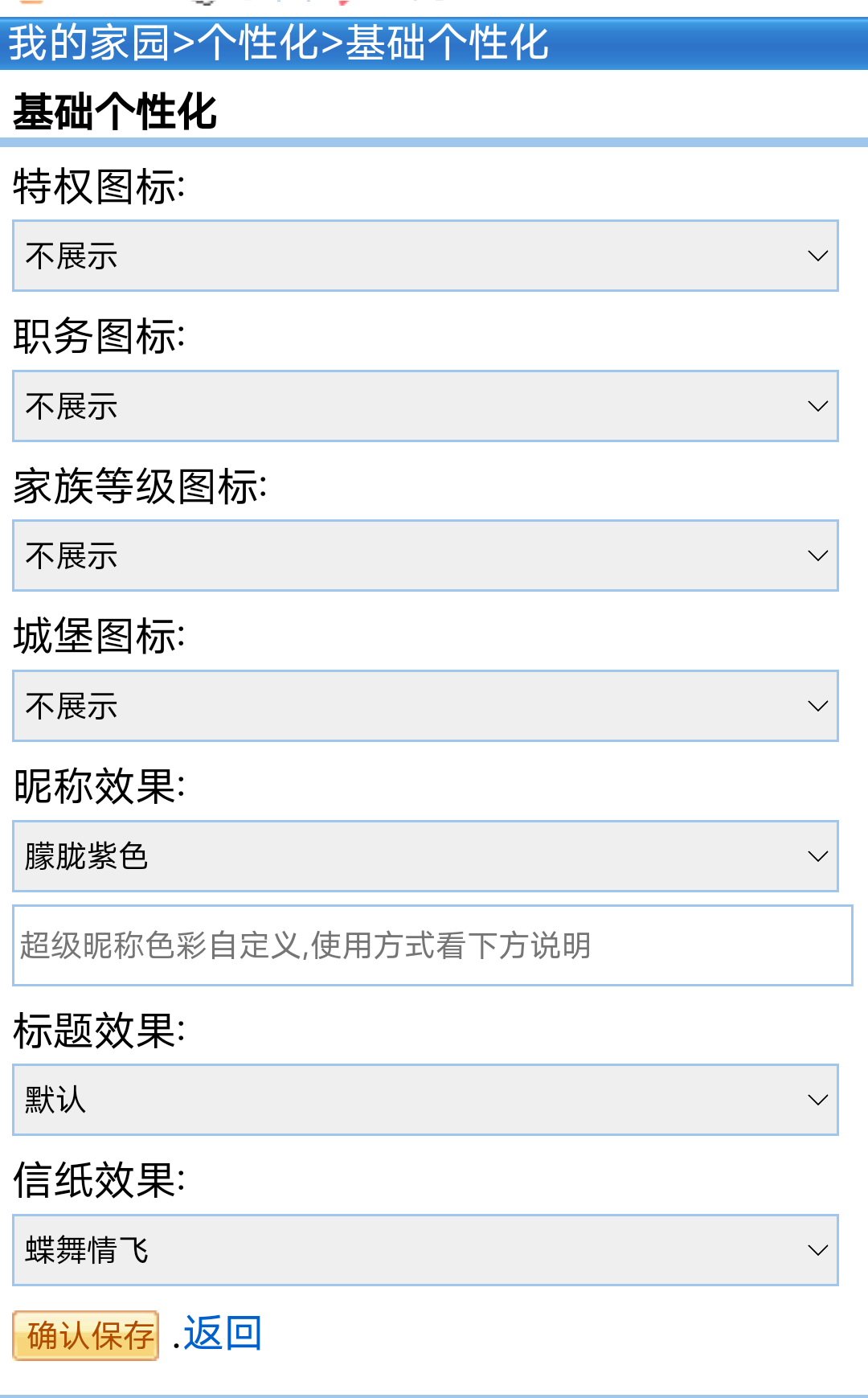Open the 家族等级图标 dropdown
868x1398 pixels.
[x=425, y=556]
